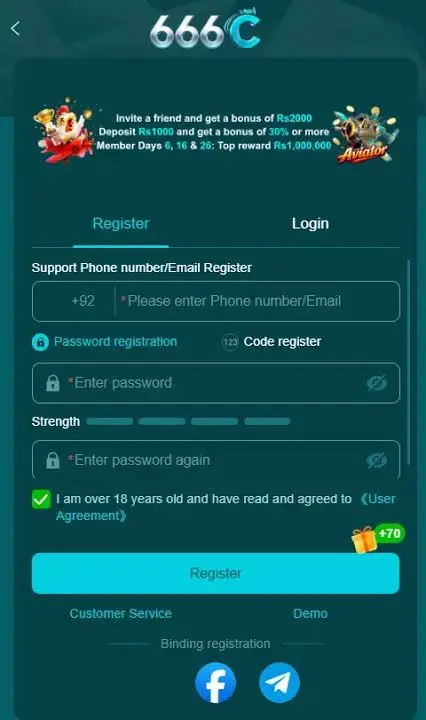Open Customer Service
Screen dimensions: 426x720
121,613
